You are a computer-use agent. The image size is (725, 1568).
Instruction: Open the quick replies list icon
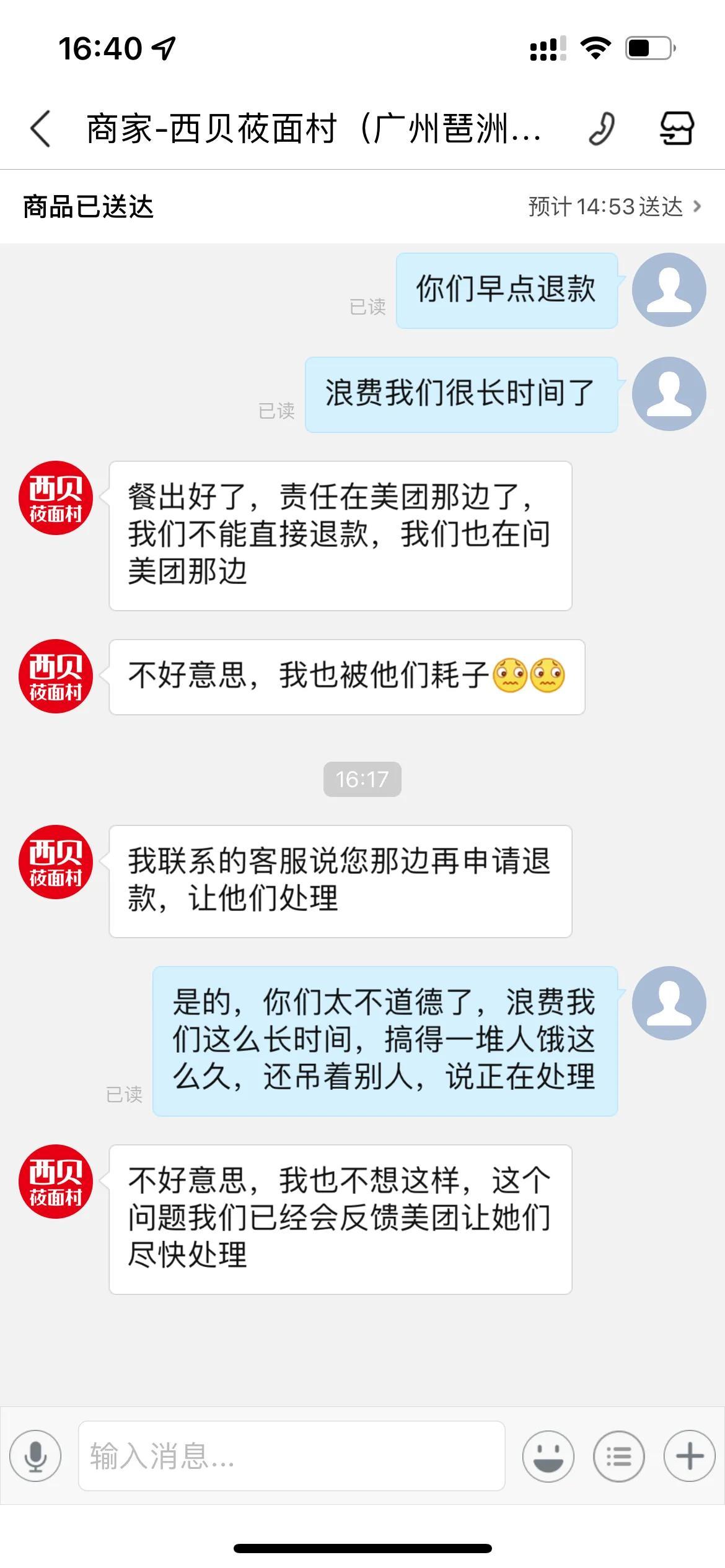[619, 1456]
